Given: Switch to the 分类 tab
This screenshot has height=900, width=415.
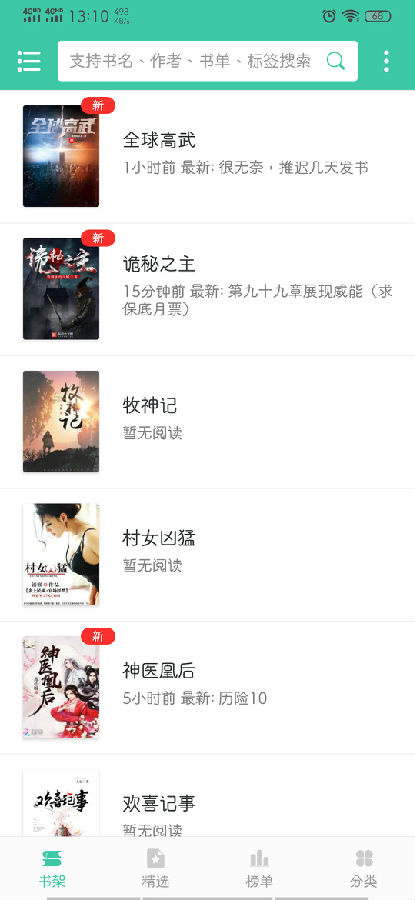Looking at the screenshot, I should pos(363,868).
